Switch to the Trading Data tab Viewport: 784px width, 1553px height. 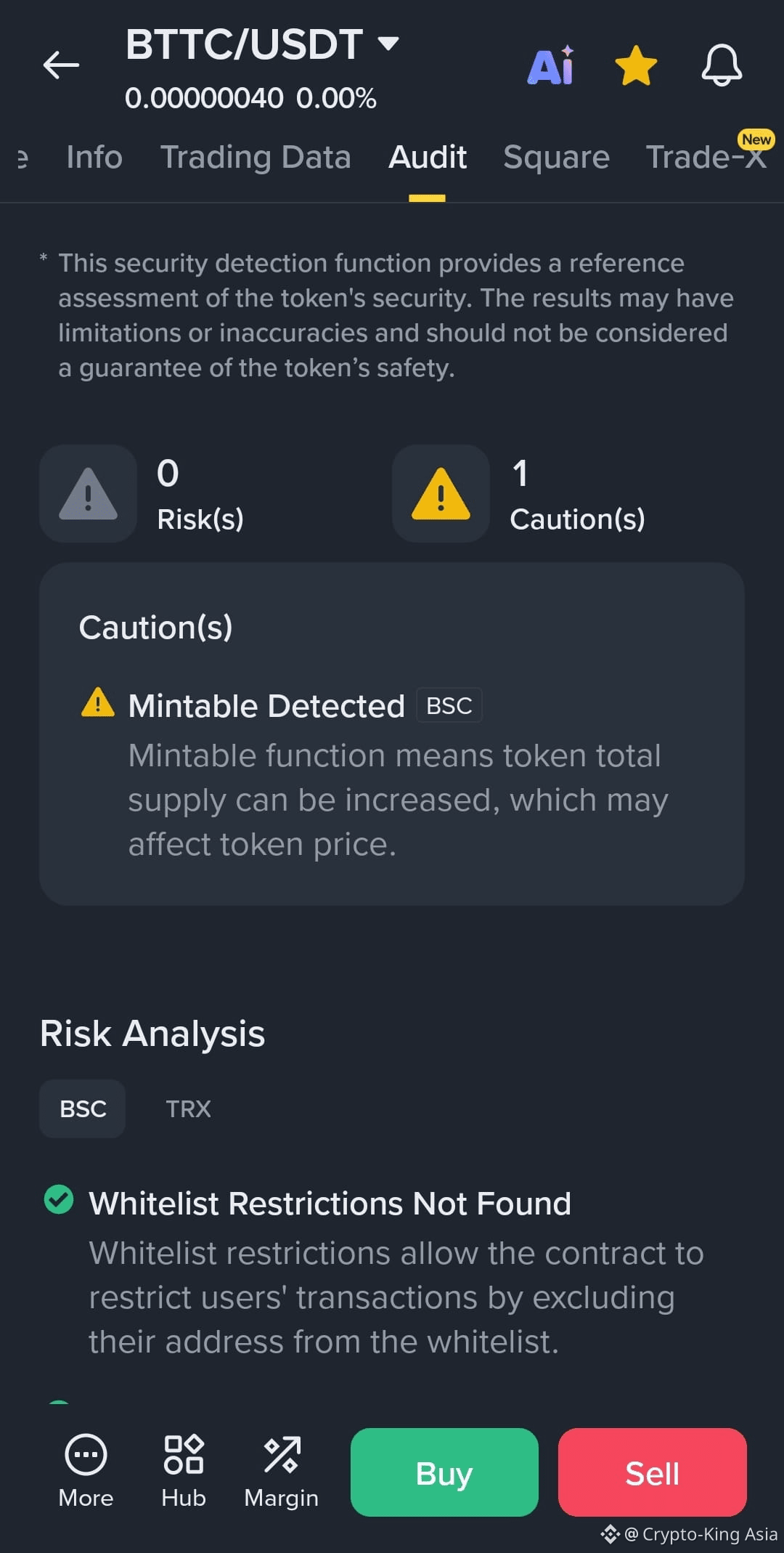click(x=256, y=156)
